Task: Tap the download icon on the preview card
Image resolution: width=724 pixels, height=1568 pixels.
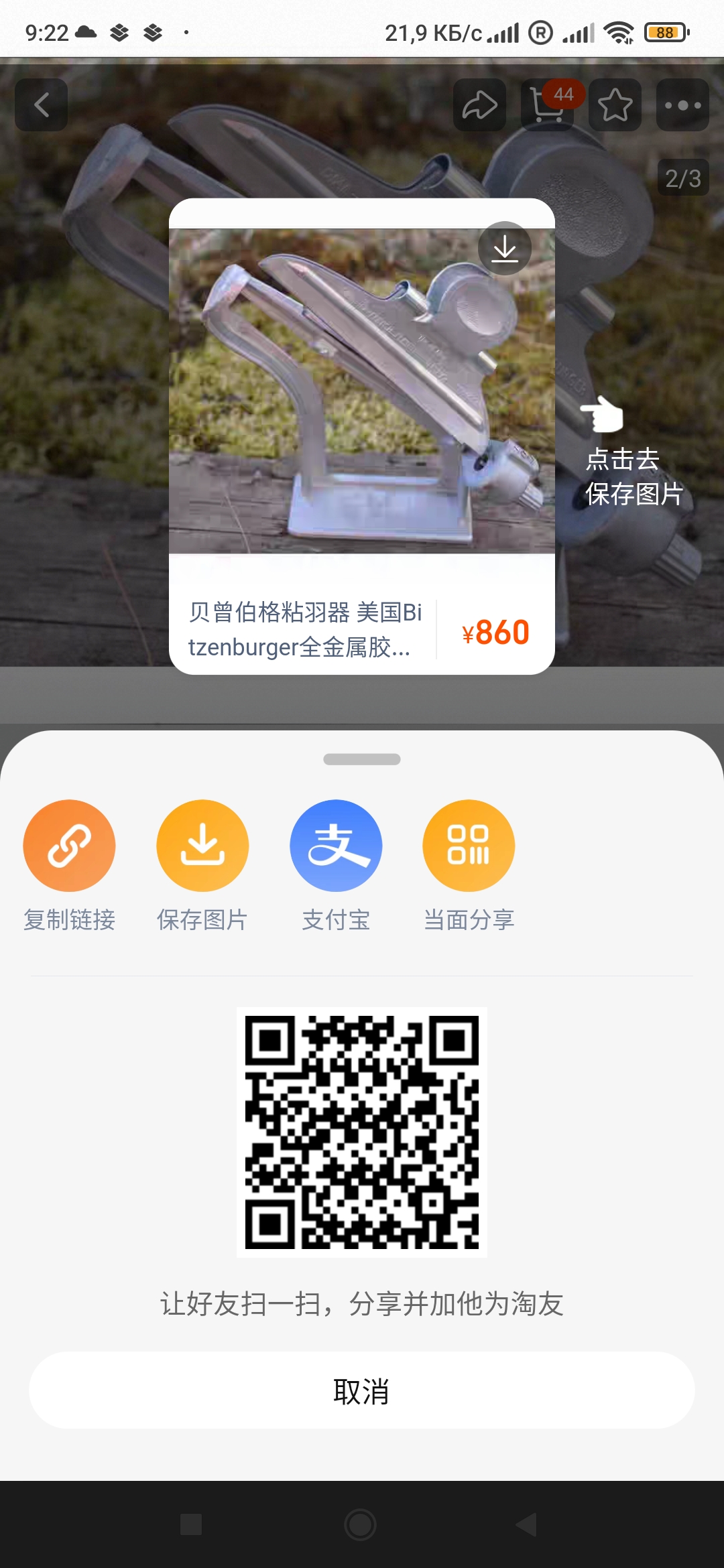Action: 505,249
